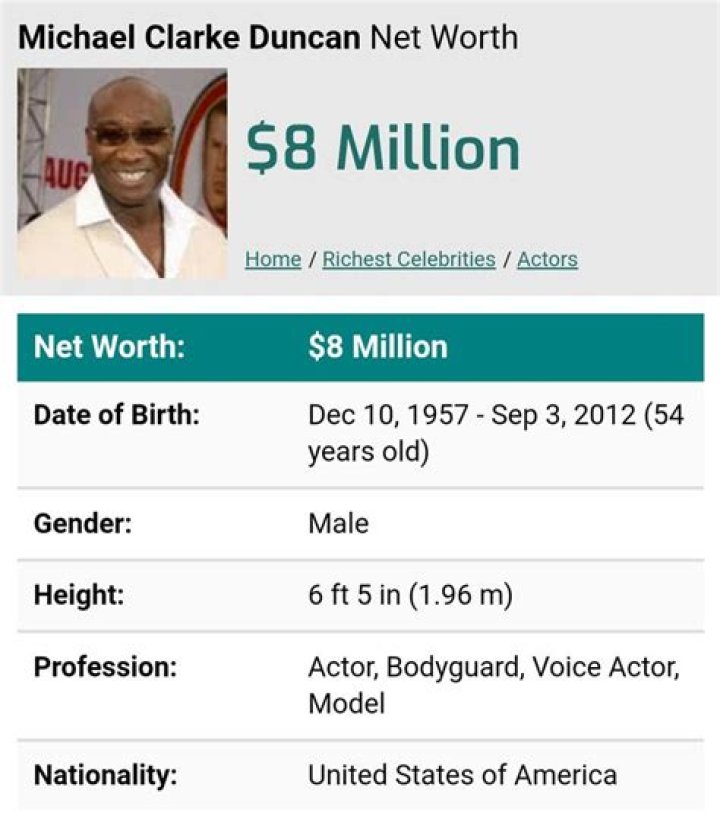Click the teal Net Worth header bar

[360, 348]
